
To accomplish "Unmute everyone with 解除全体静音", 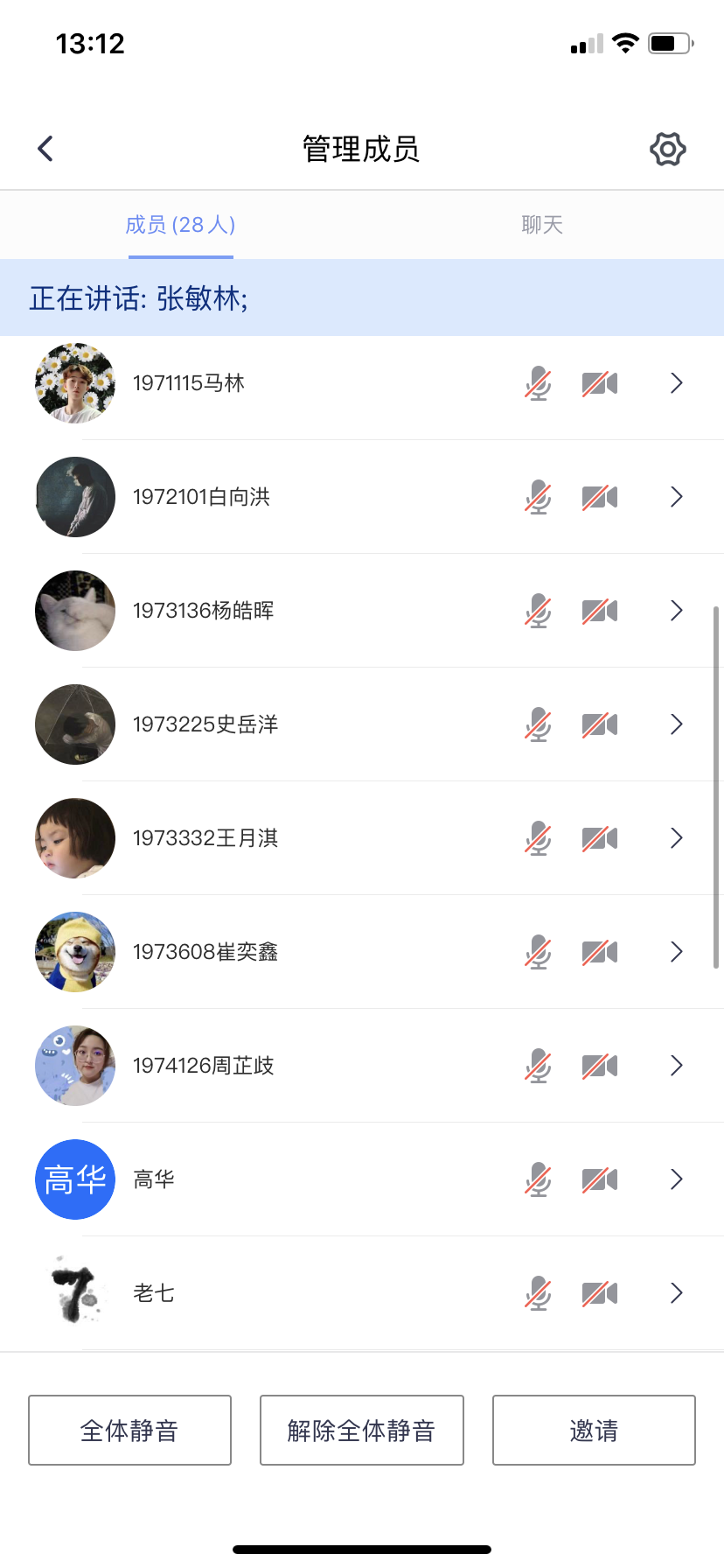I will click(361, 1430).
